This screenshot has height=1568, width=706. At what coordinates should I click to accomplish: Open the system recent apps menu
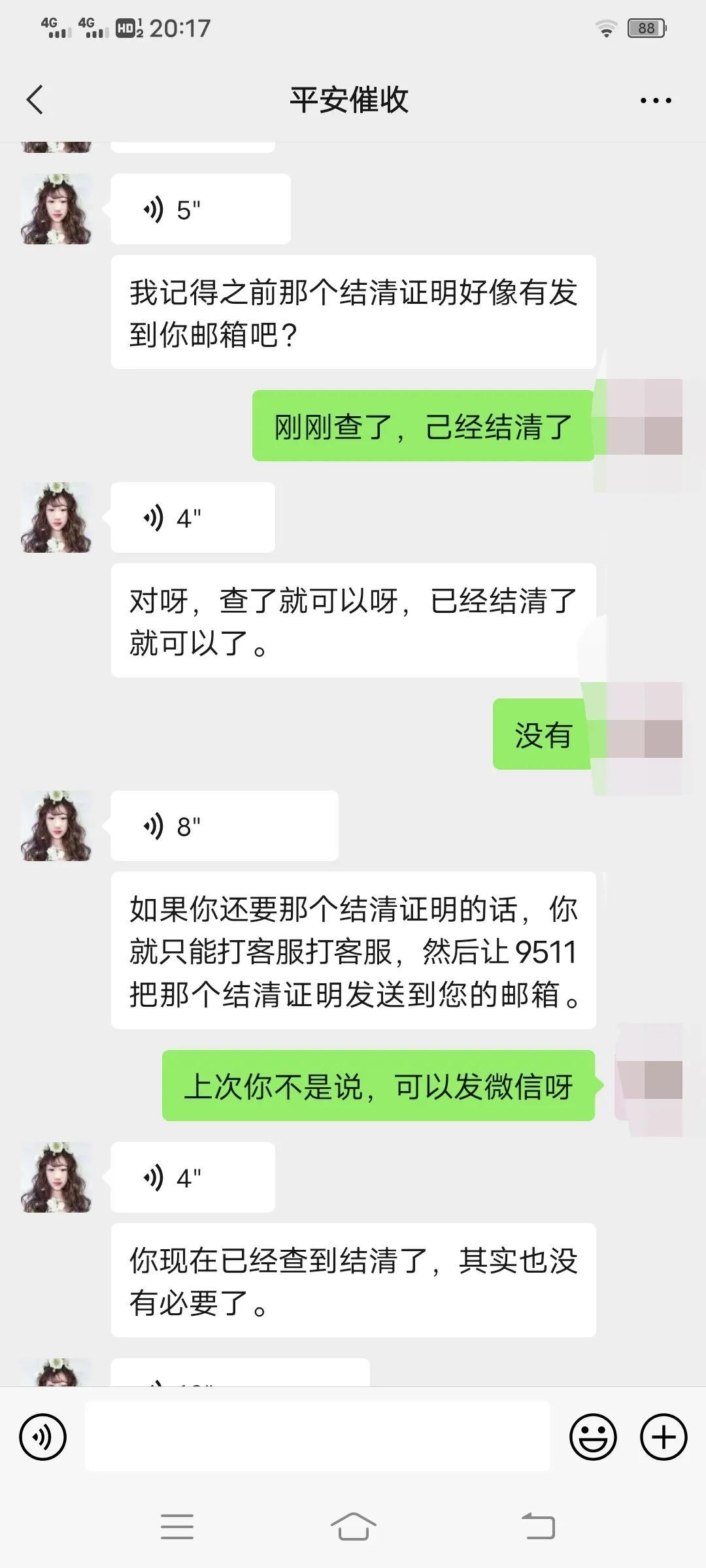pos(177,1527)
